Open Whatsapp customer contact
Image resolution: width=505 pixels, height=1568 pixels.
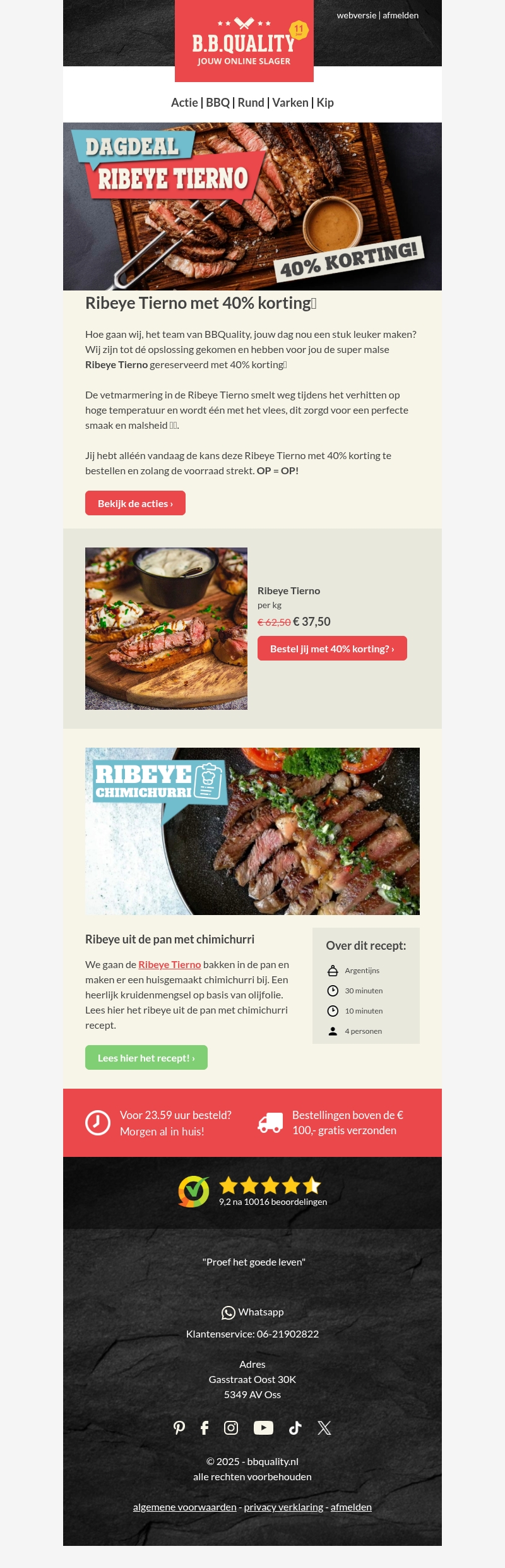[252, 1312]
